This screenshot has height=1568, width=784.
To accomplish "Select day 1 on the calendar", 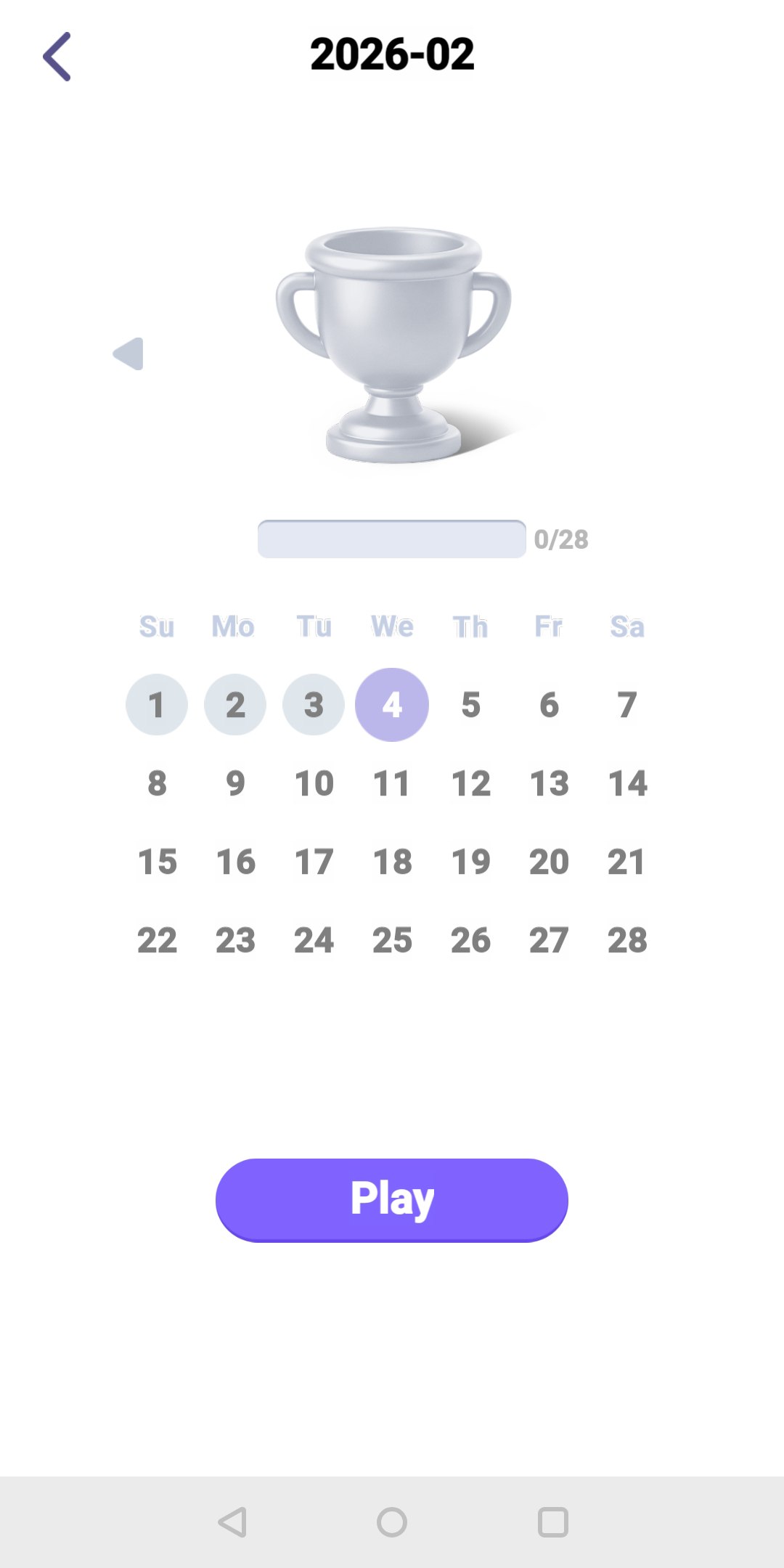I will 157,704.
